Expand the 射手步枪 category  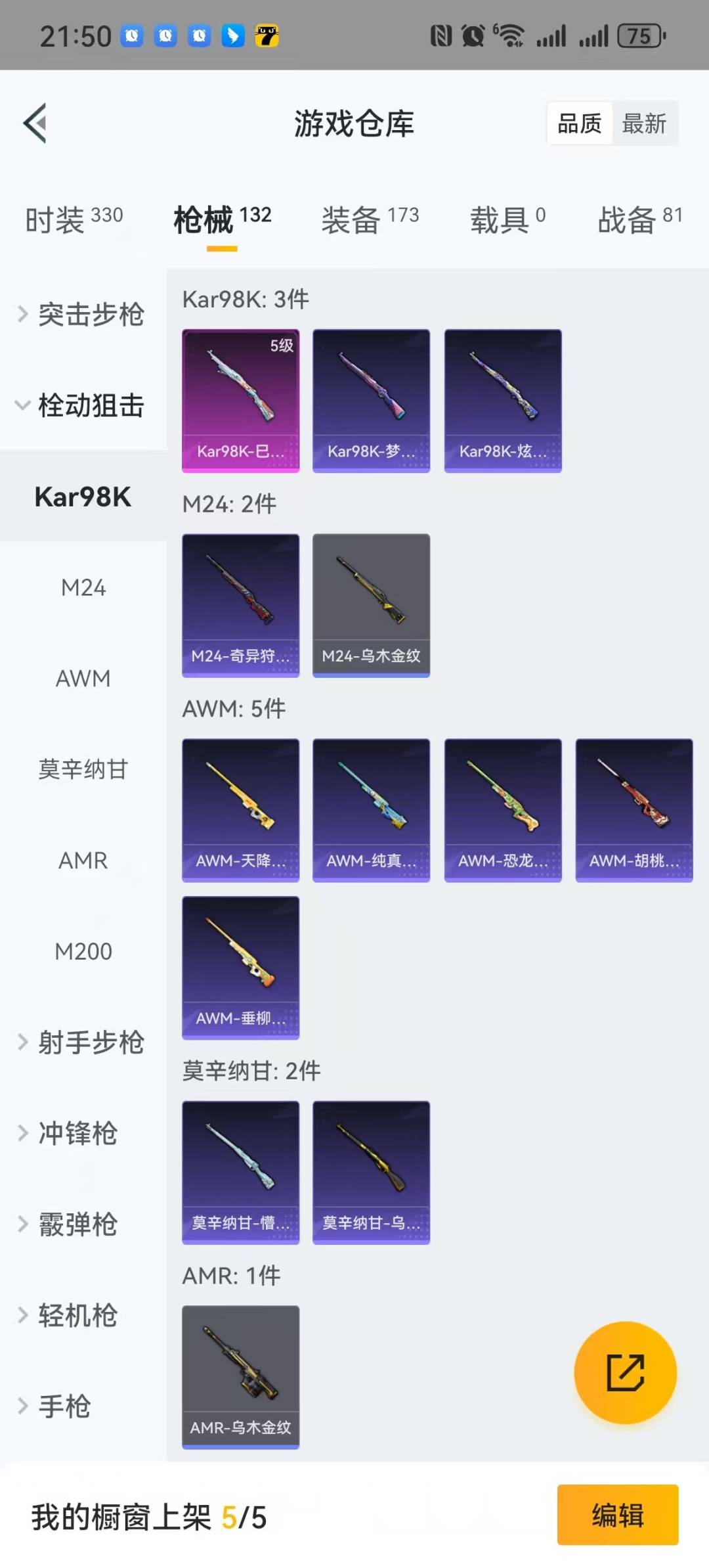click(83, 1042)
